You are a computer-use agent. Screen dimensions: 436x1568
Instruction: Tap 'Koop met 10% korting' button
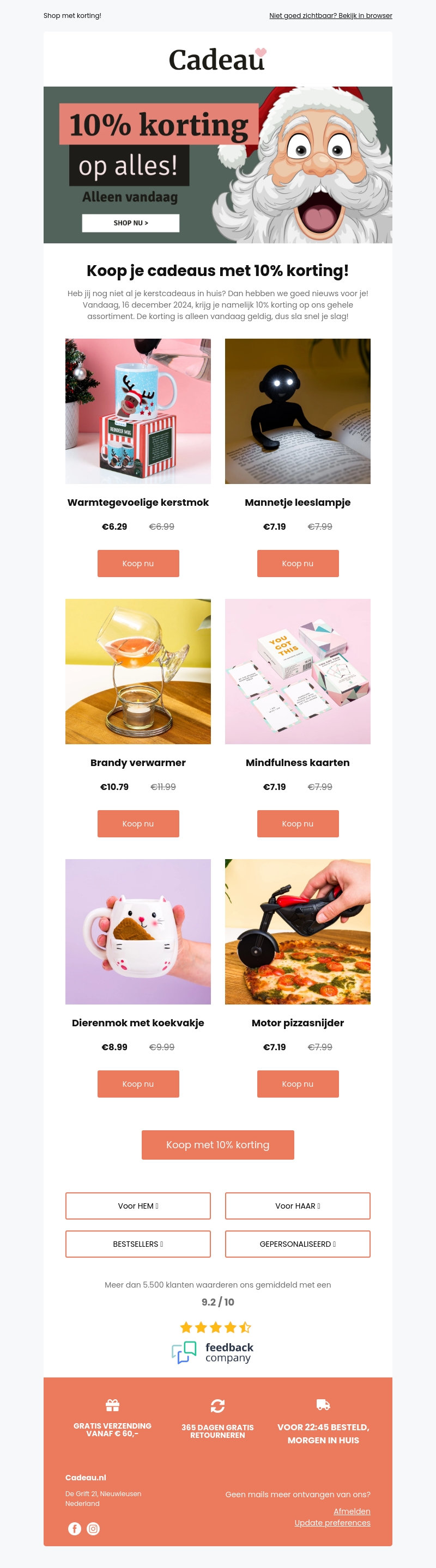click(x=217, y=1144)
